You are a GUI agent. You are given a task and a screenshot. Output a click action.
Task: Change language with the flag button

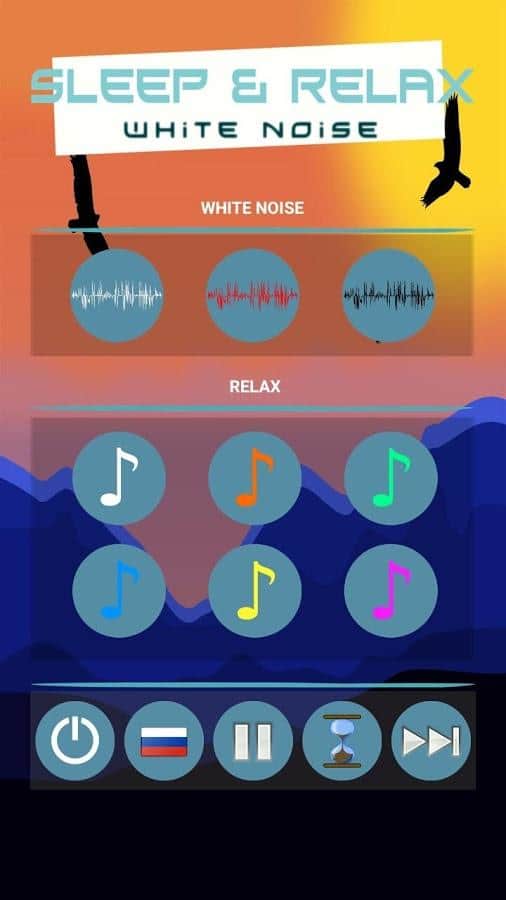click(164, 741)
